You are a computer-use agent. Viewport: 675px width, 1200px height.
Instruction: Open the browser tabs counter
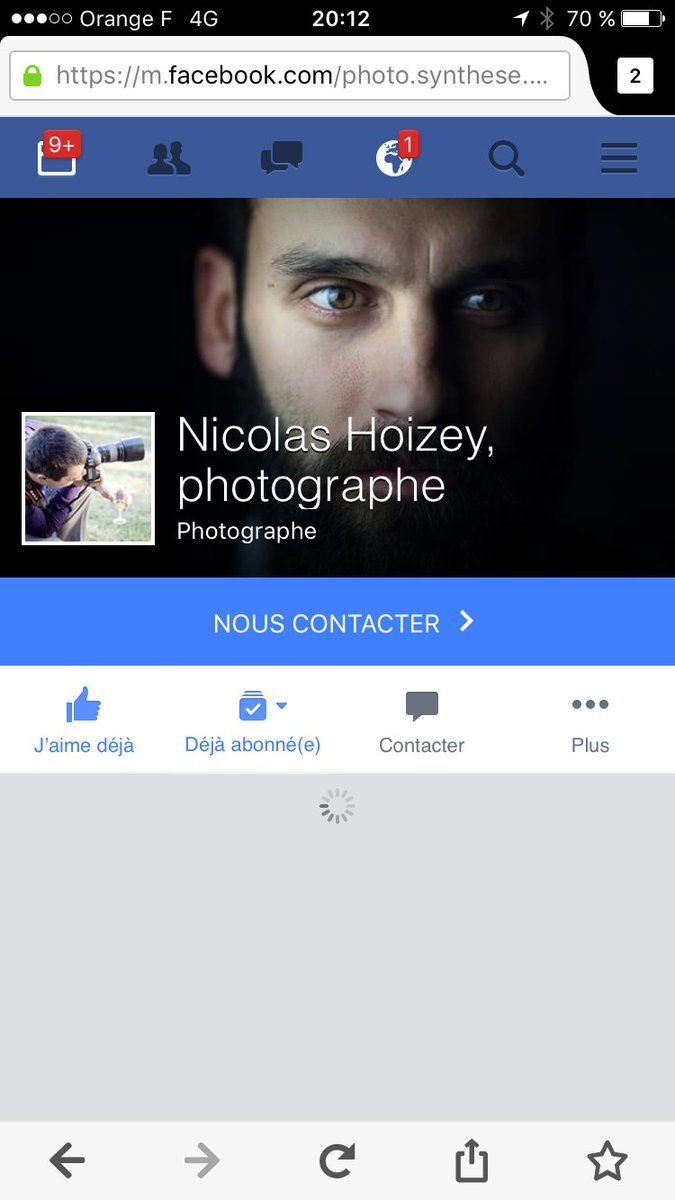[x=635, y=76]
